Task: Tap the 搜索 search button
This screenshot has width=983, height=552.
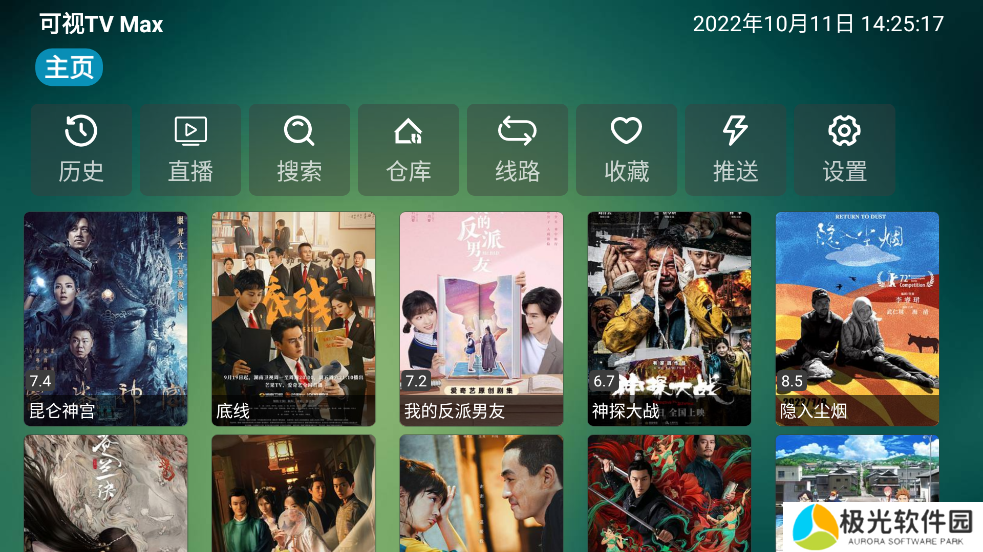Action: pyautogui.click(x=299, y=150)
